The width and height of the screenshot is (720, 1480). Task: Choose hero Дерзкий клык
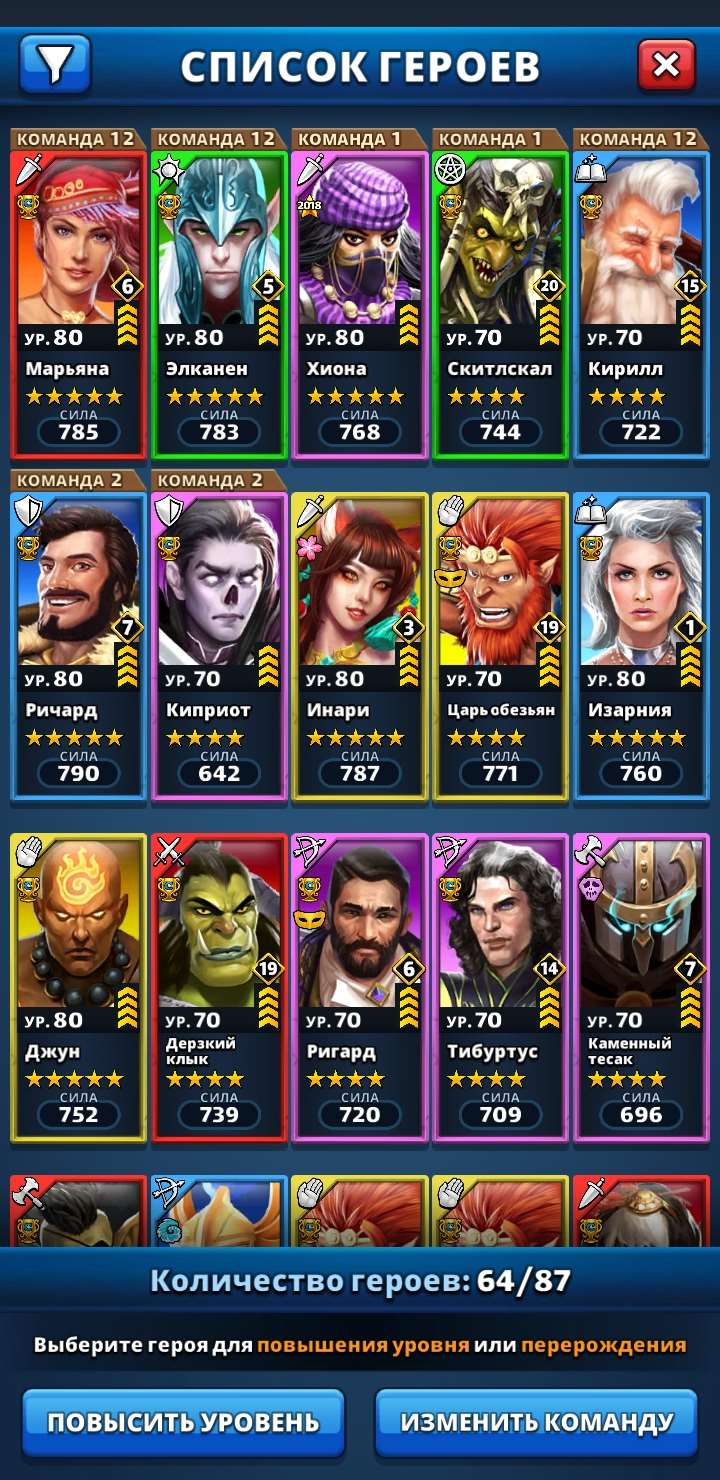click(x=219, y=985)
